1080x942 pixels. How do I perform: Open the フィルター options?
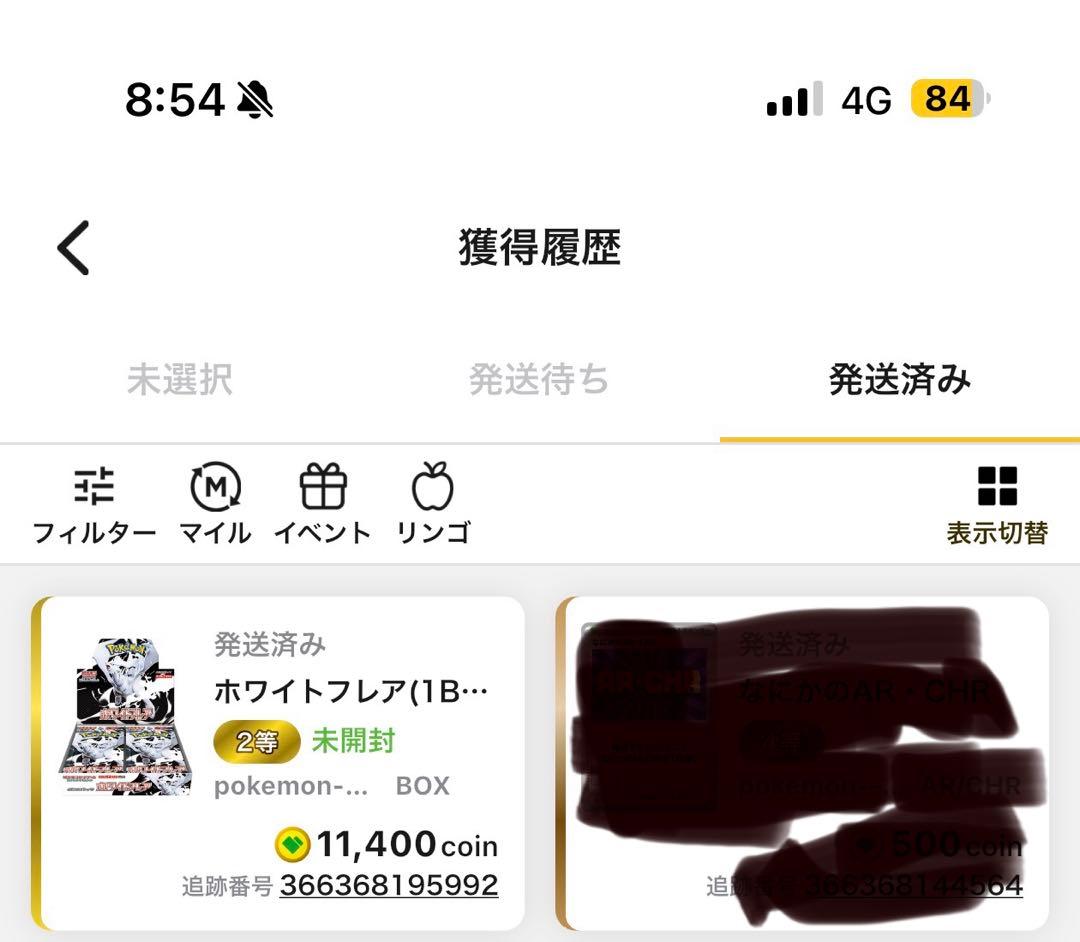[x=94, y=504]
